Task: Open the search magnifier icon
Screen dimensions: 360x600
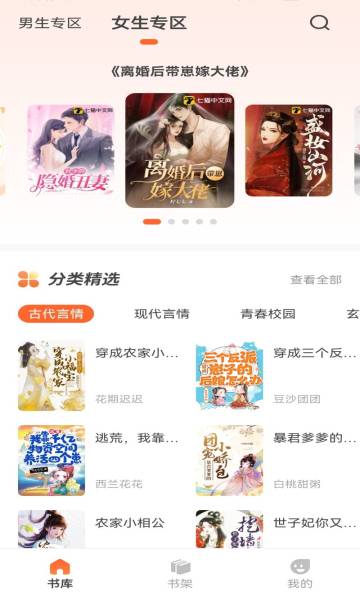Action: pyautogui.click(x=319, y=23)
